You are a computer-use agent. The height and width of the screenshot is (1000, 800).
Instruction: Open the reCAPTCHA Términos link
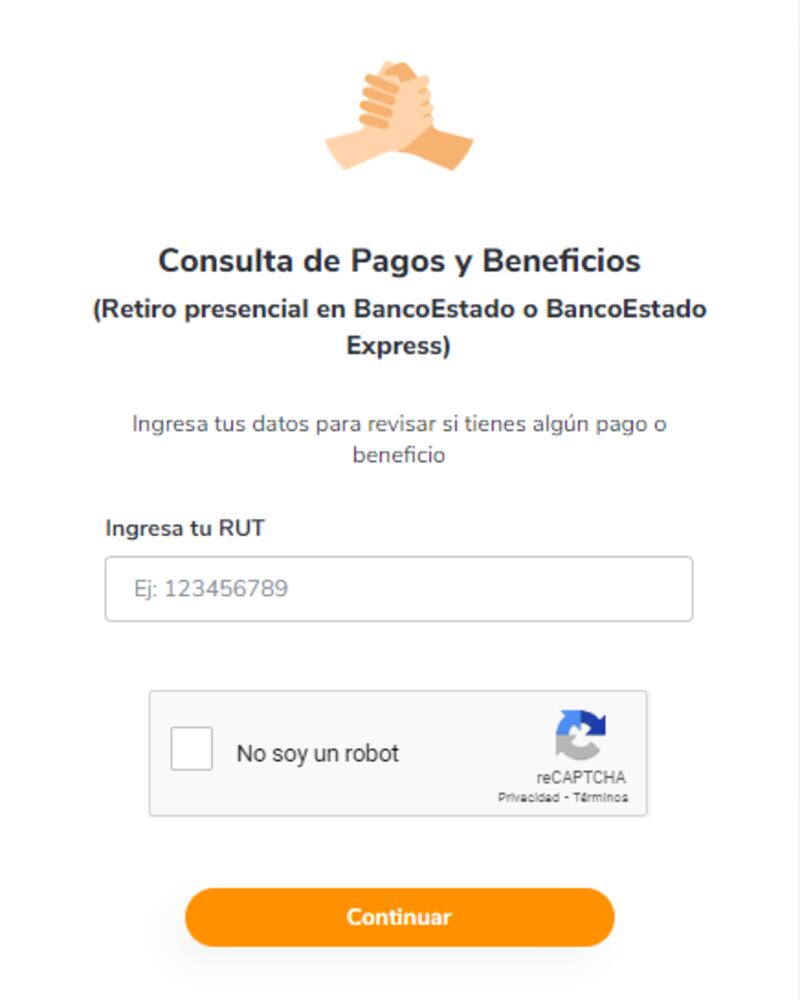[601, 798]
